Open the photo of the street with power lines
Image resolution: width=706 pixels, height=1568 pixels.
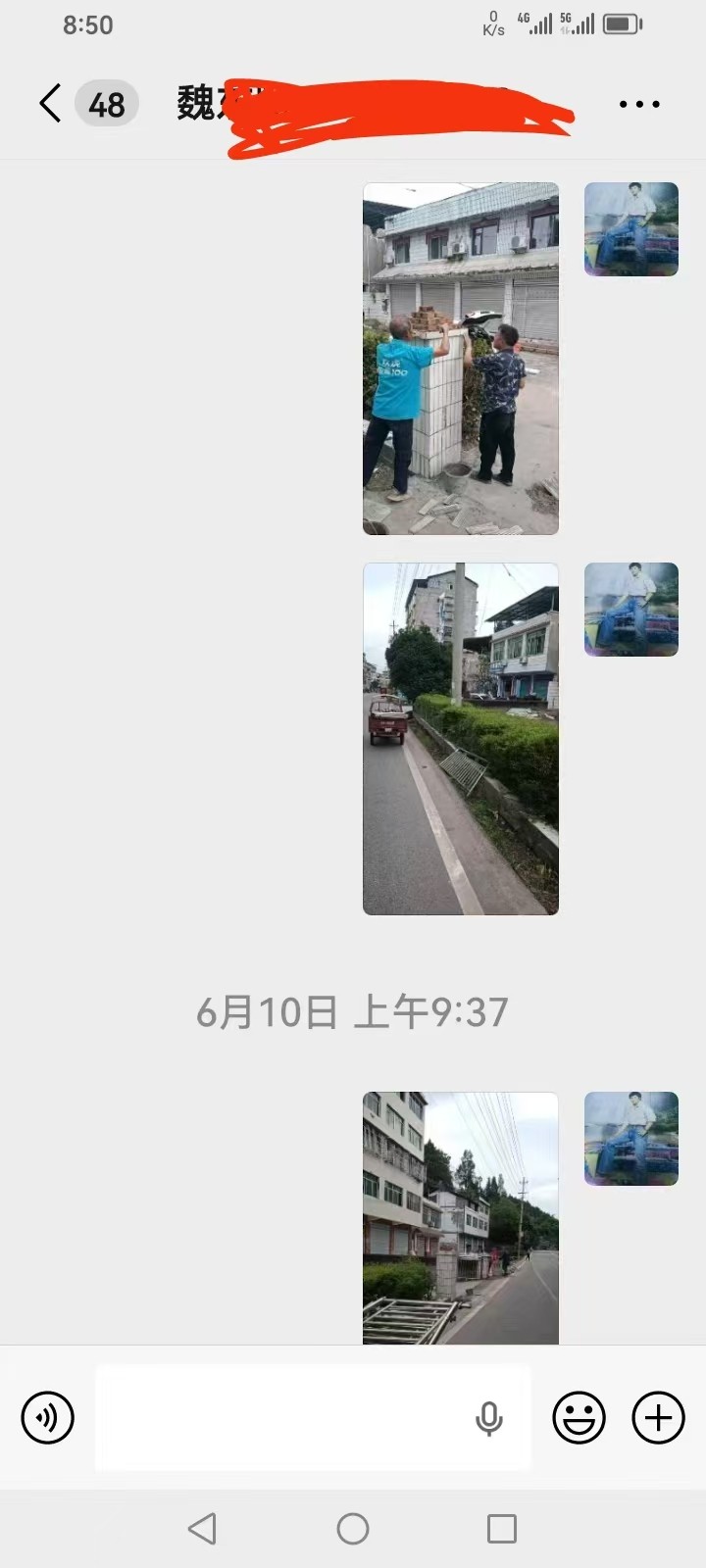[461, 1218]
